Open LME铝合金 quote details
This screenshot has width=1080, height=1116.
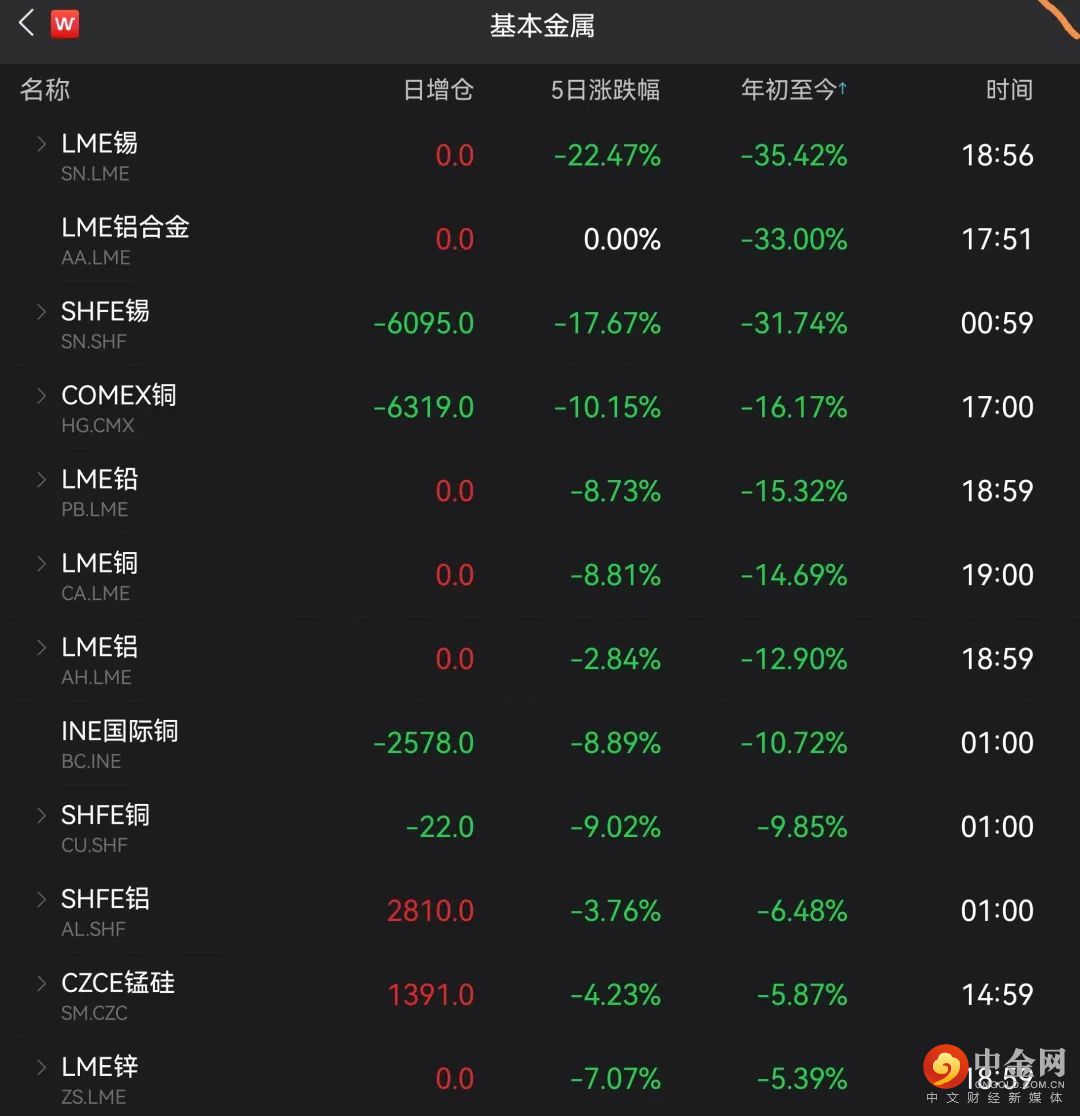[125, 239]
